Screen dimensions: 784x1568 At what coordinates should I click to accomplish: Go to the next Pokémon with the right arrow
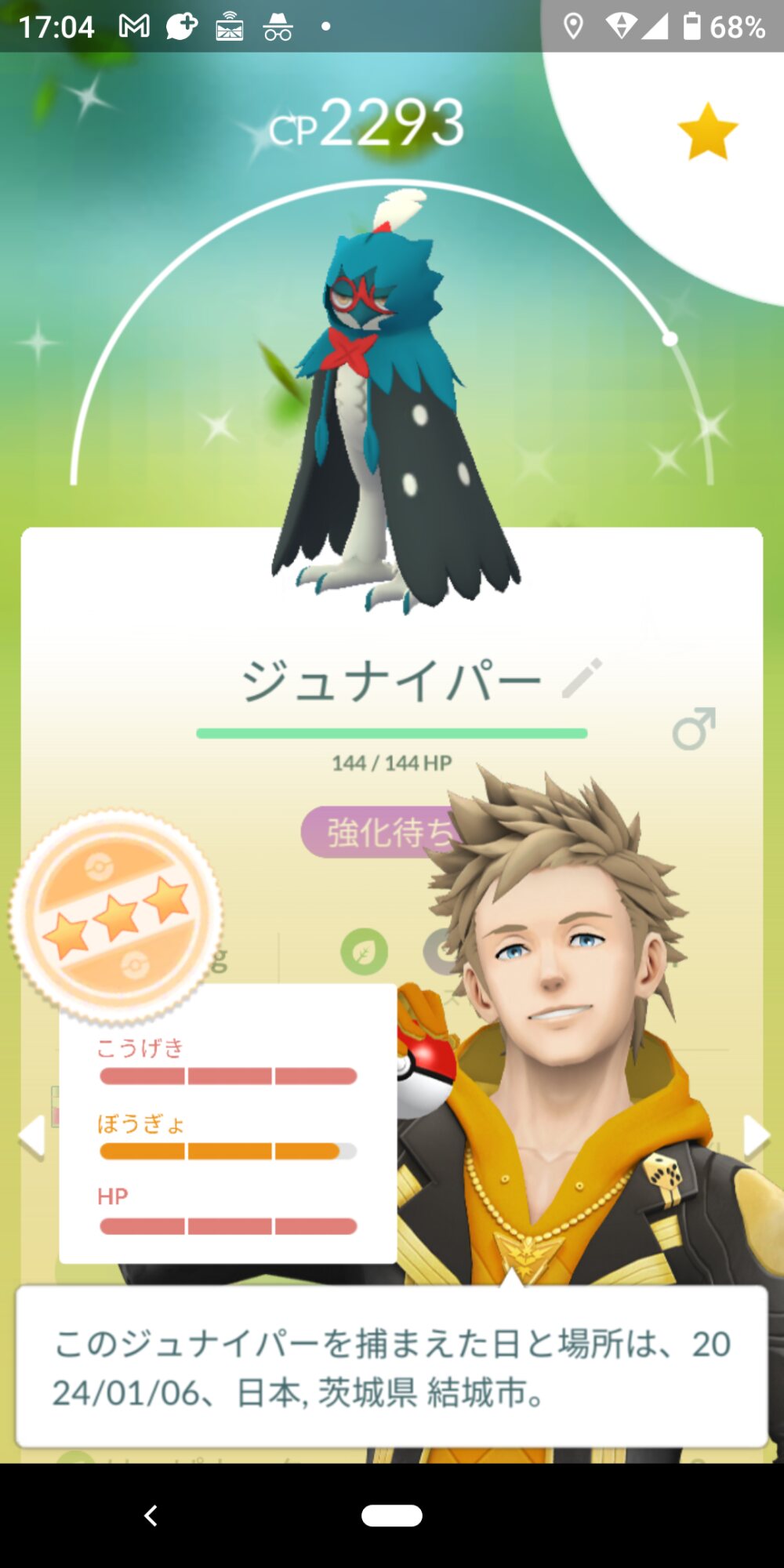(756, 1136)
